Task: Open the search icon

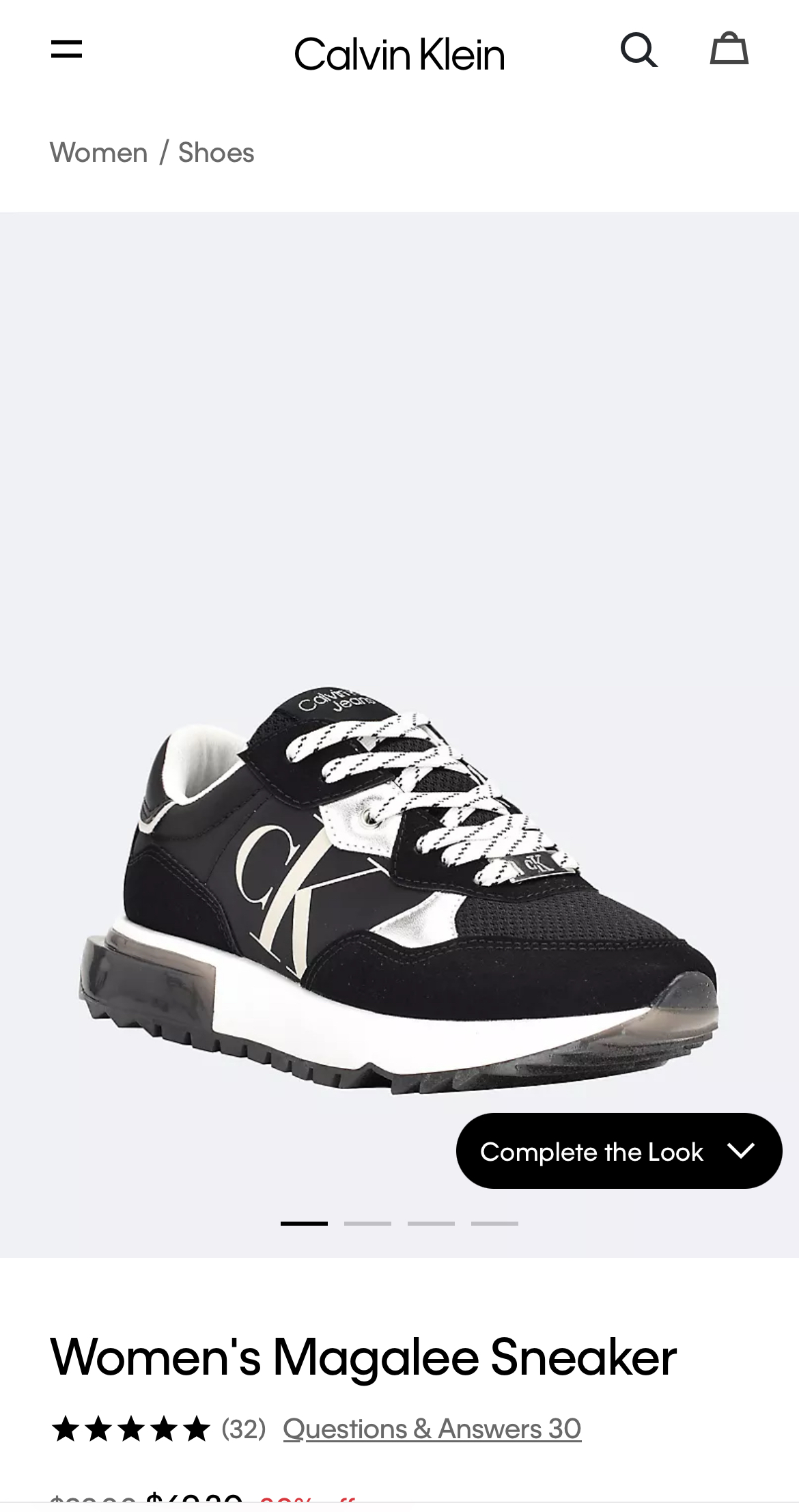Action: [639, 50]
